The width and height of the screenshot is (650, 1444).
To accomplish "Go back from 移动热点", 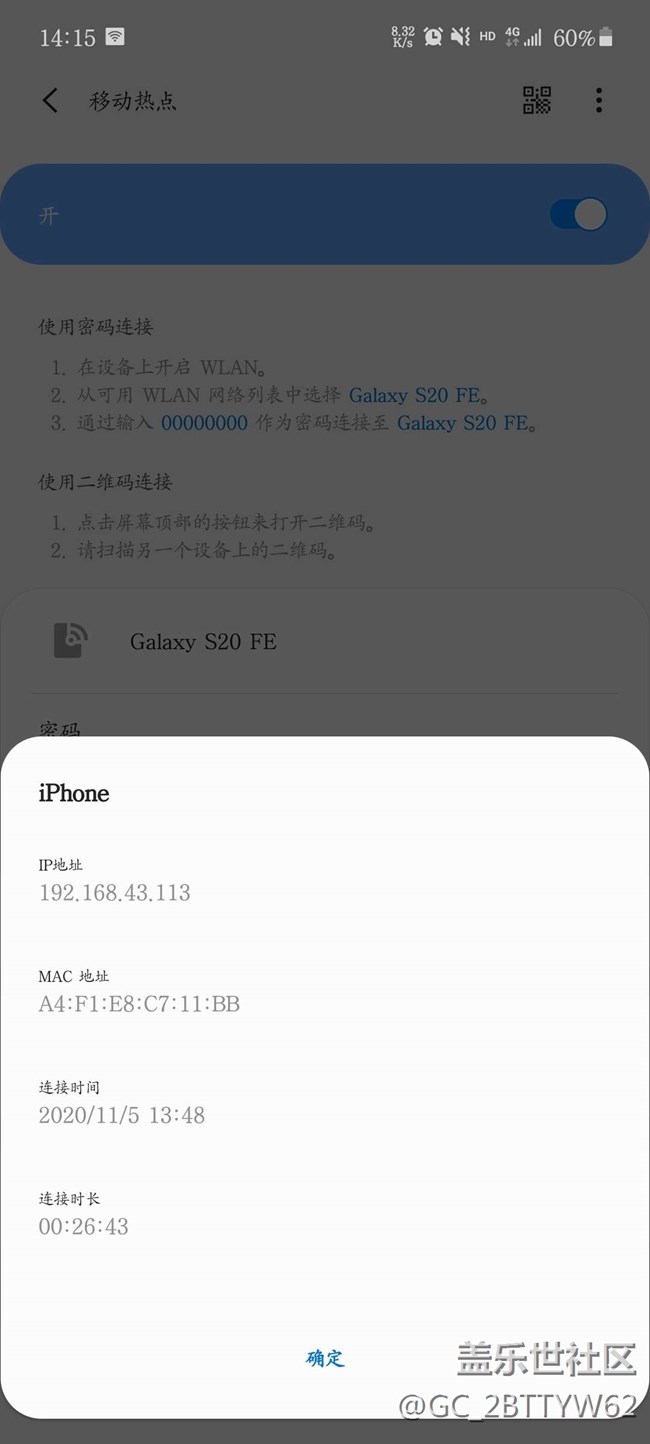I will coord(50,100).
